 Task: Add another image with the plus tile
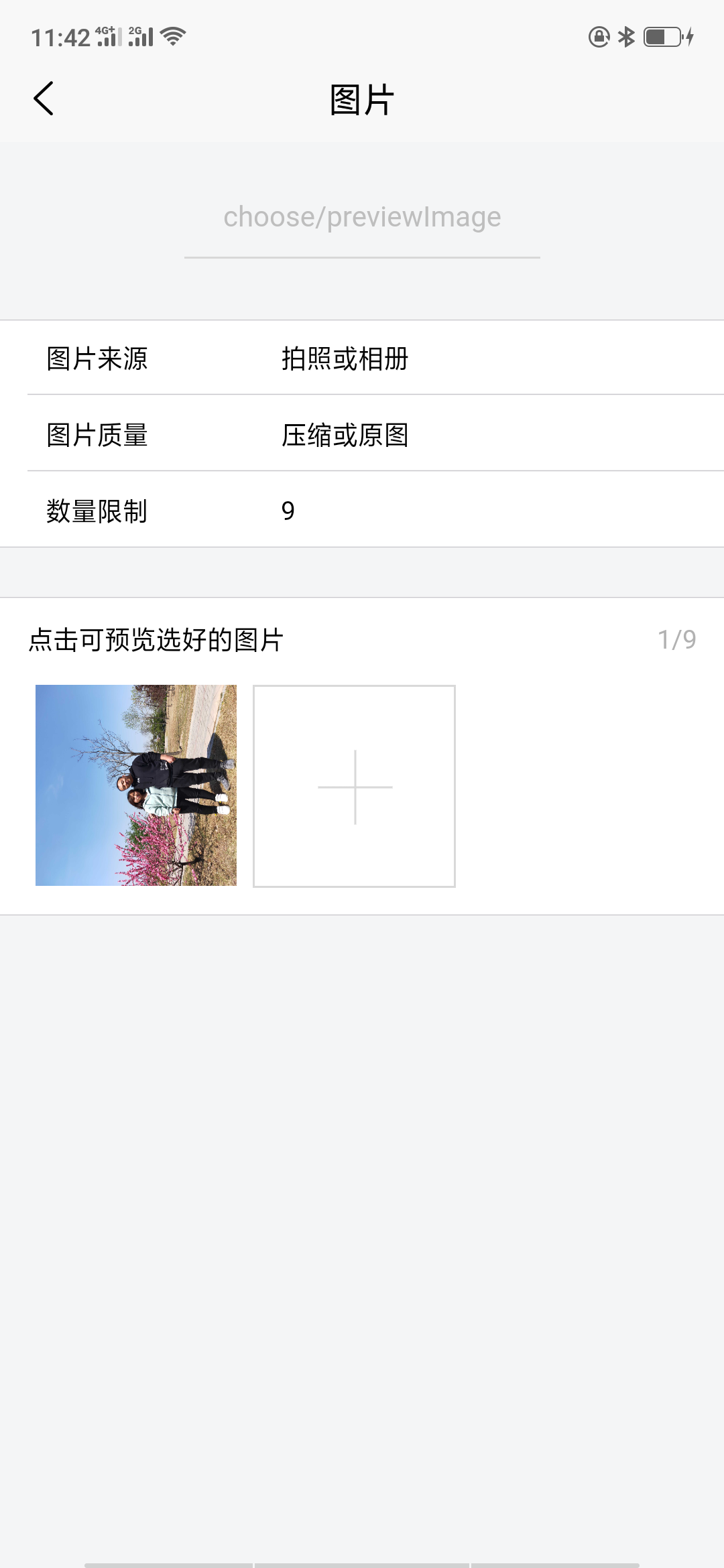tap(354, 787)
